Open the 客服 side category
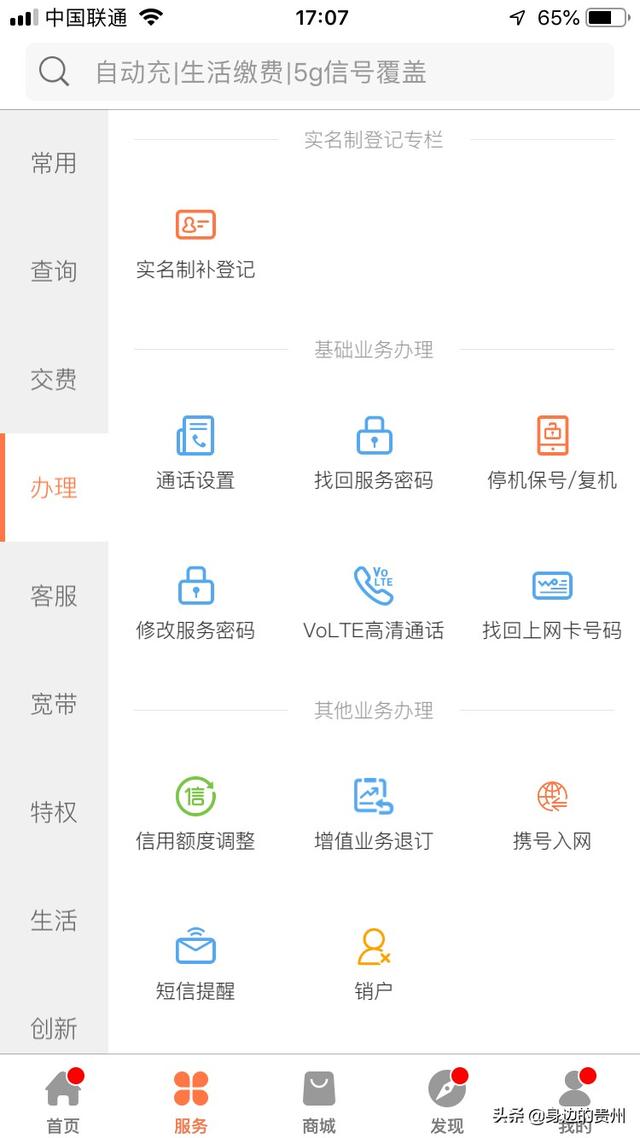The width and height of the screenshot is (640, 1138). [54, 596]
